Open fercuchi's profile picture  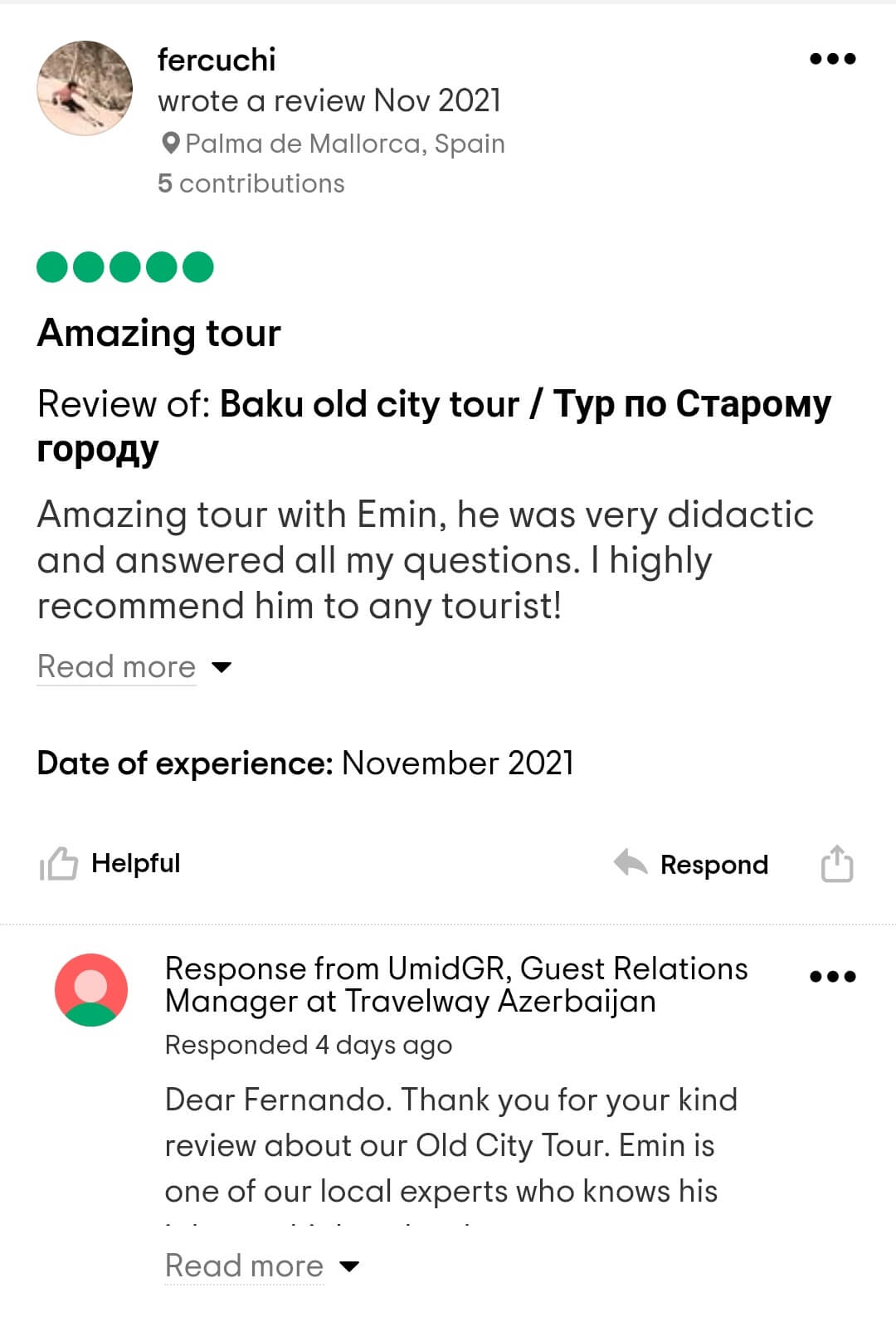[x=85, y=88]
